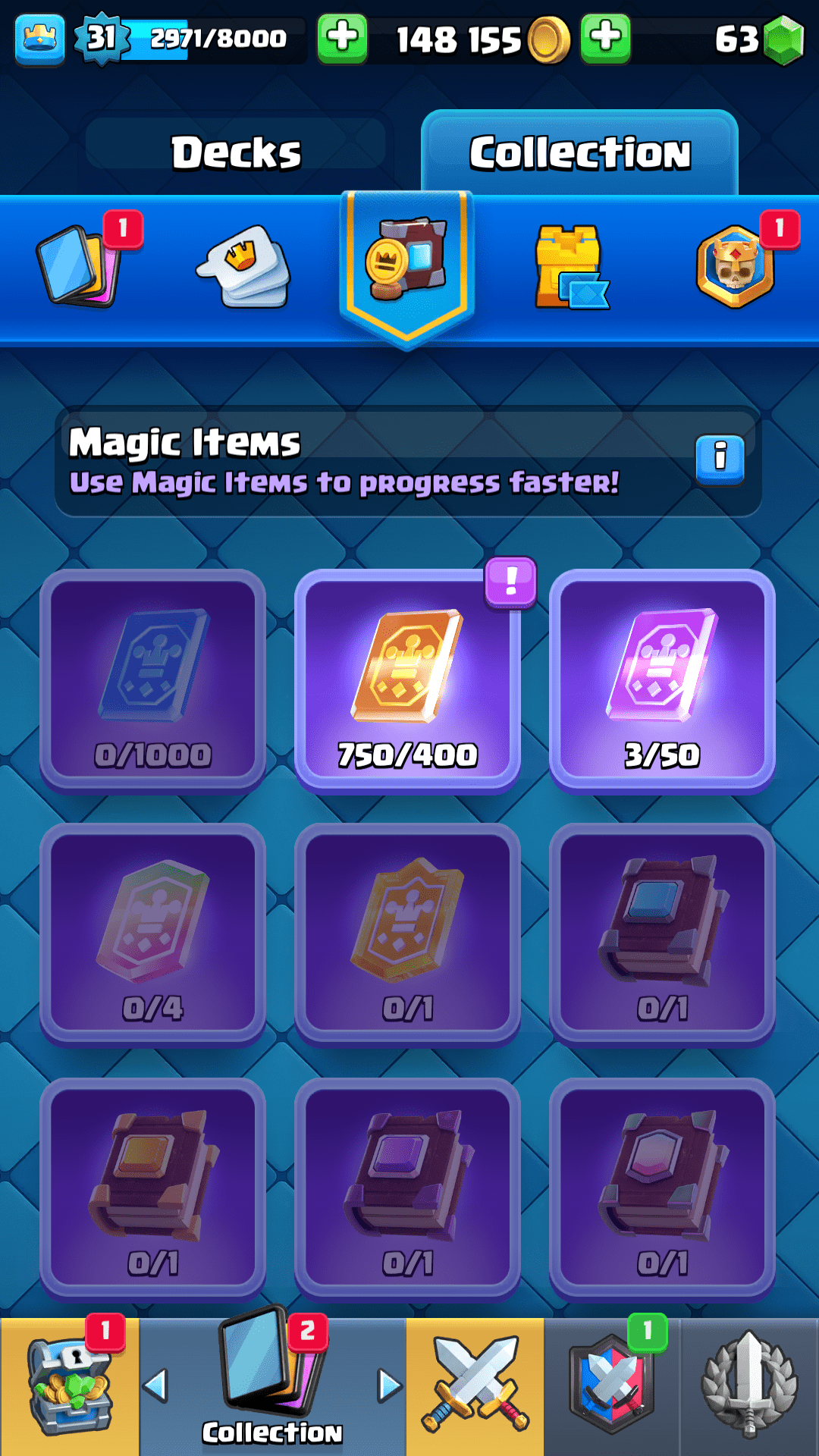Switch to the Decks tab
819x1456 pixels.
(x=236, y=152)
